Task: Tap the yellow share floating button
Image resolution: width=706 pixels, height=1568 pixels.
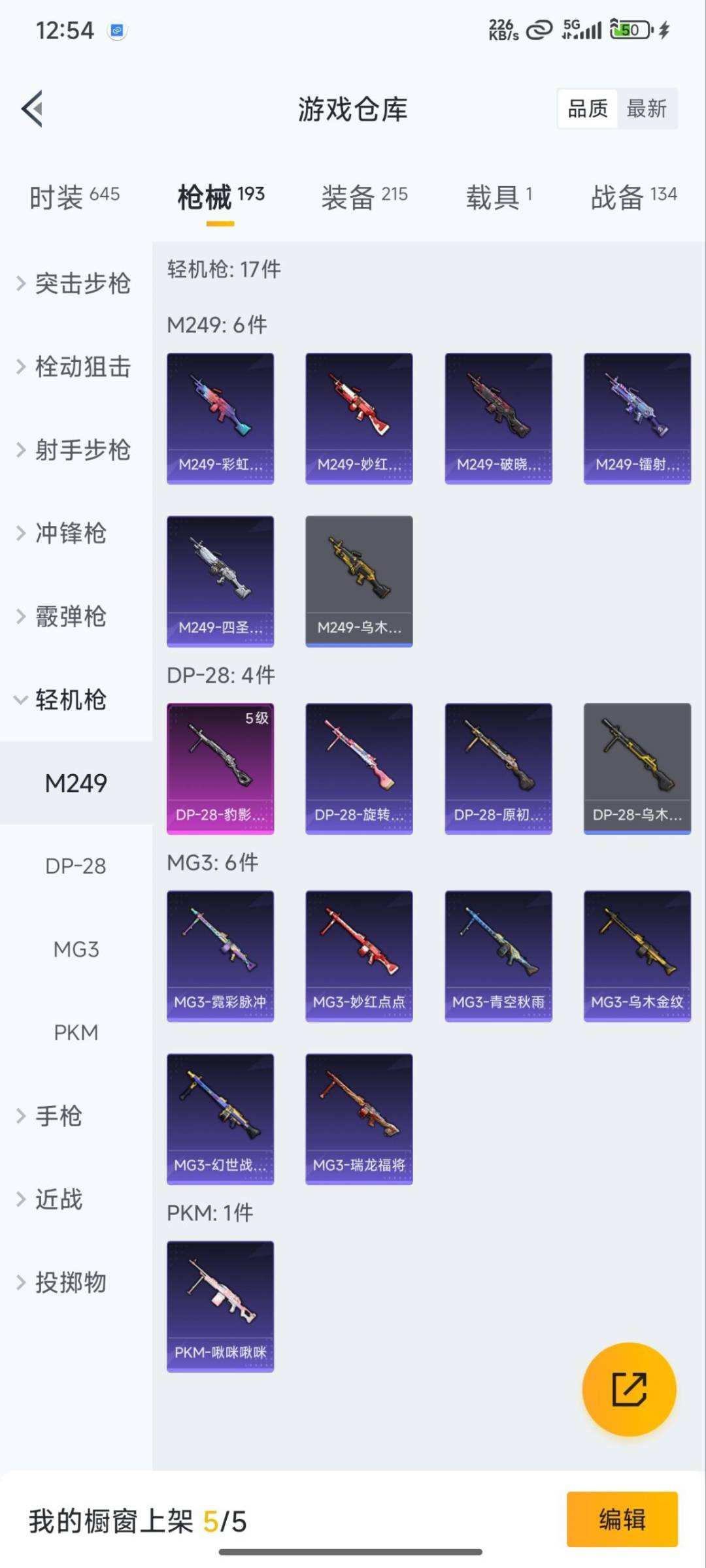Action: click(x=629, y=1389)
